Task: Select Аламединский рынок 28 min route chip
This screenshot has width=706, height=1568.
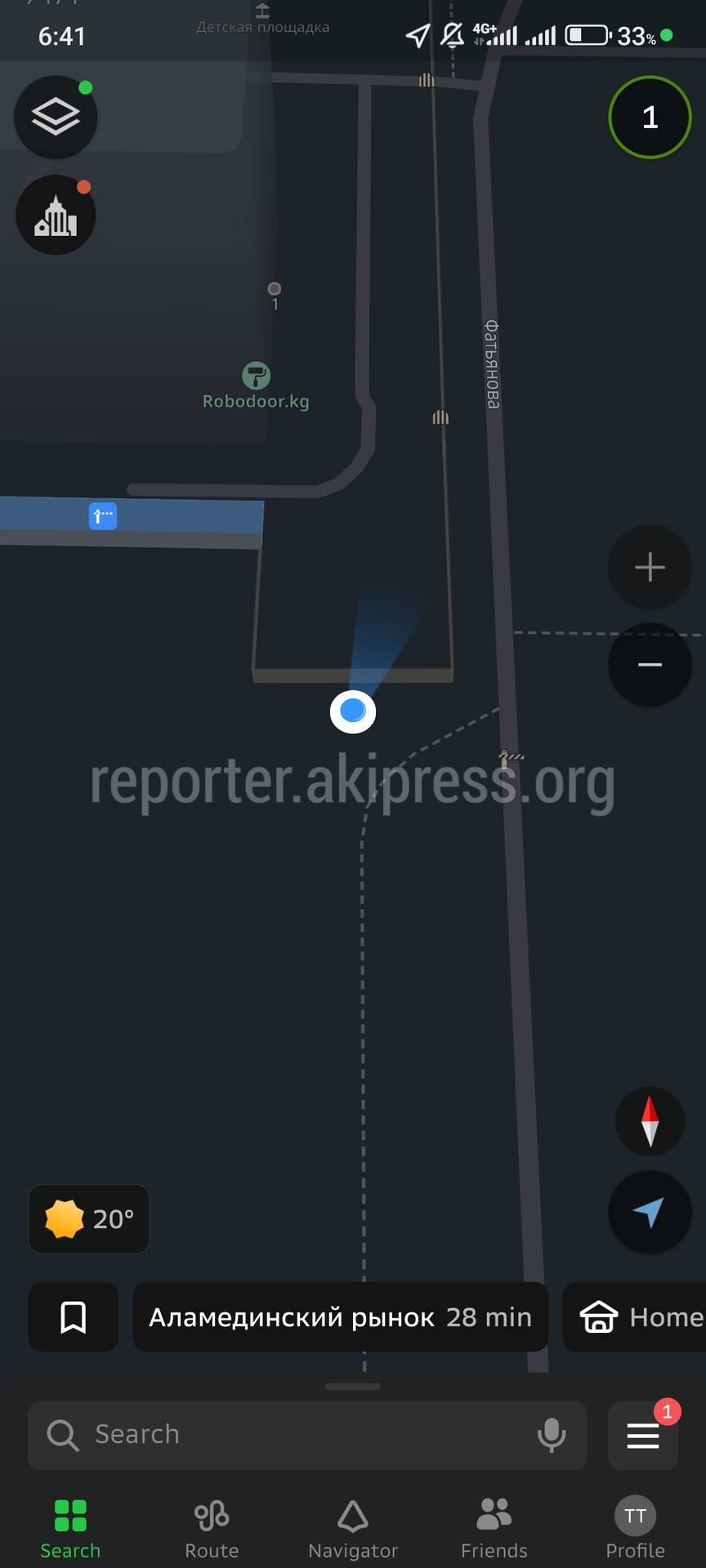Action: [x=340, y=1317]
